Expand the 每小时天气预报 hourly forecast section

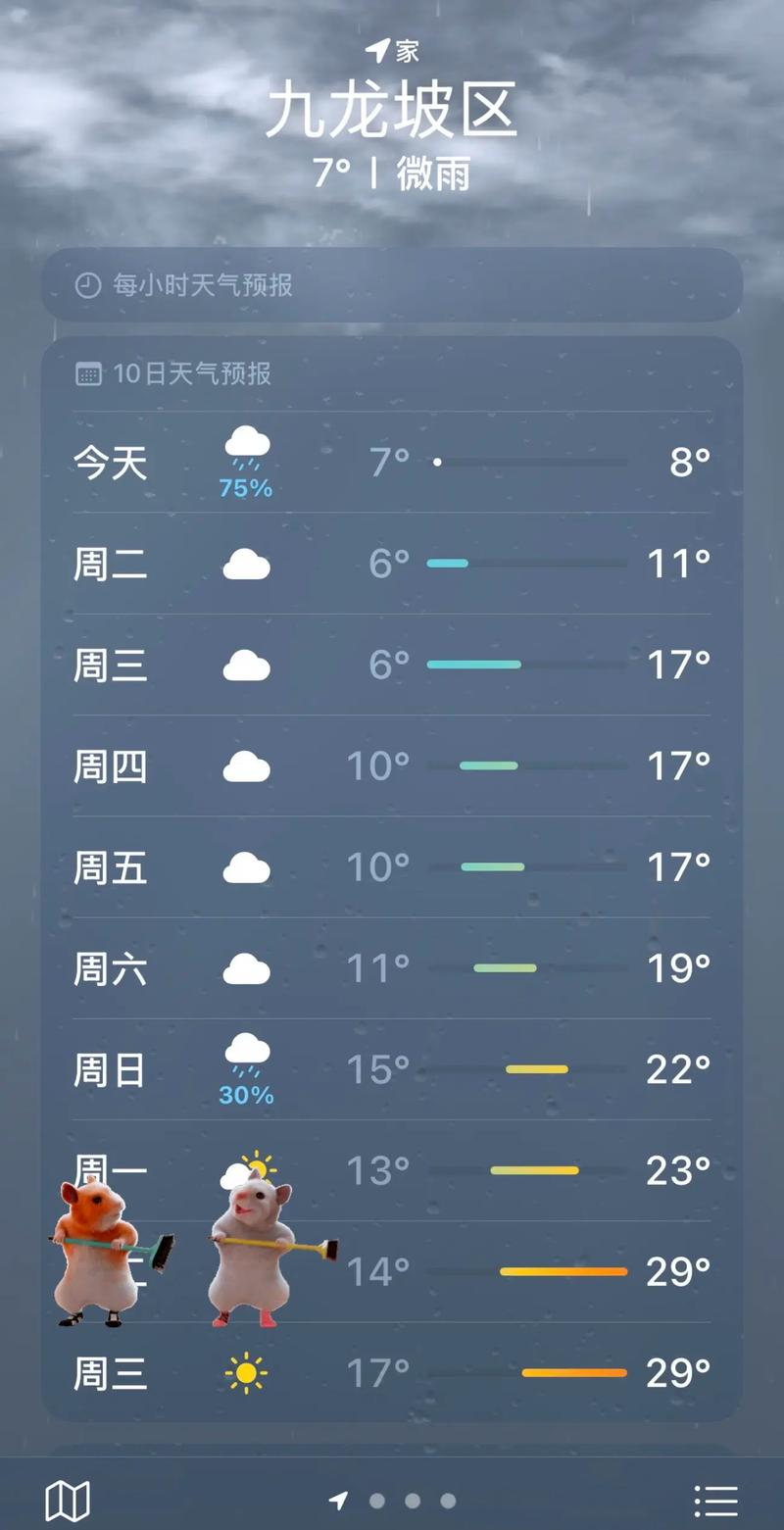(392, 286)
